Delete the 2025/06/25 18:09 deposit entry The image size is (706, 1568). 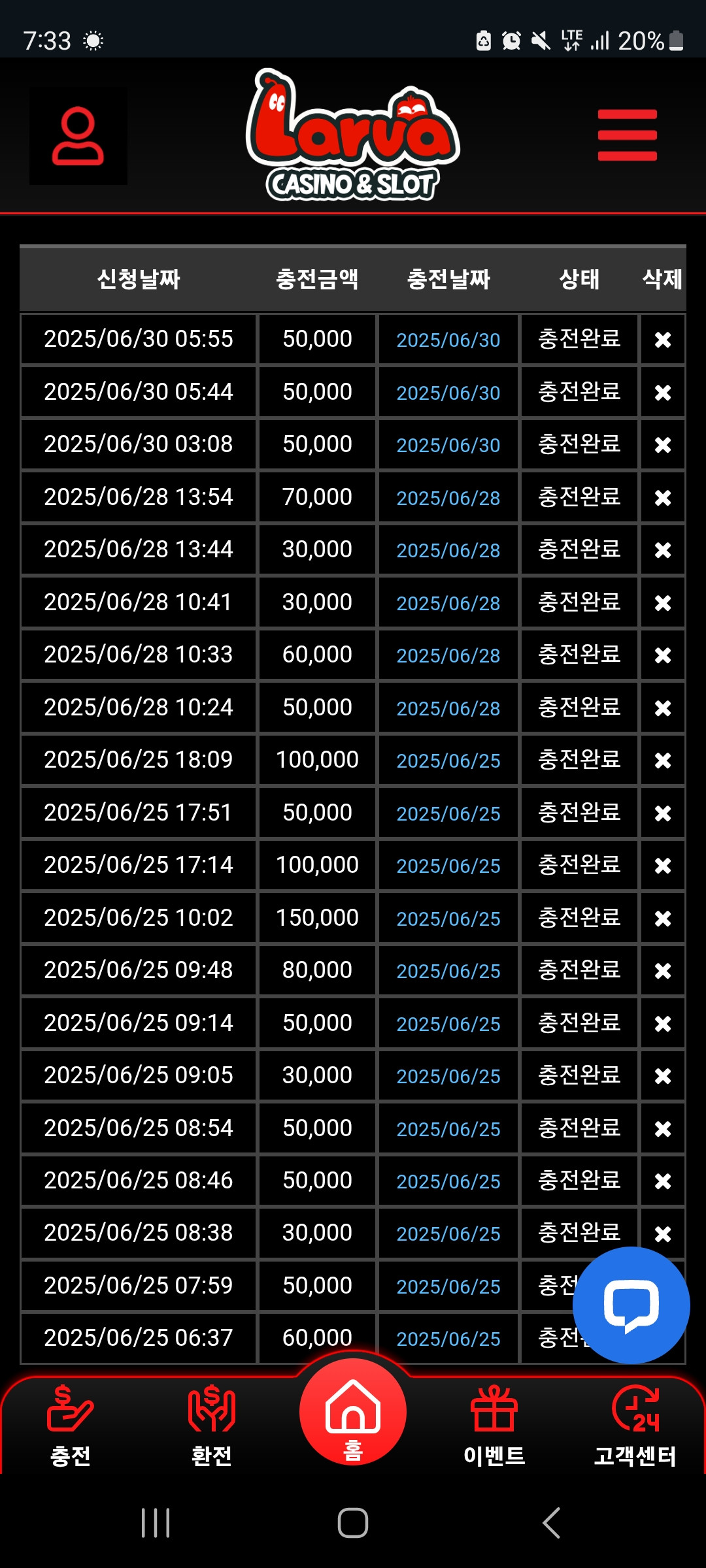pos(663,760)
